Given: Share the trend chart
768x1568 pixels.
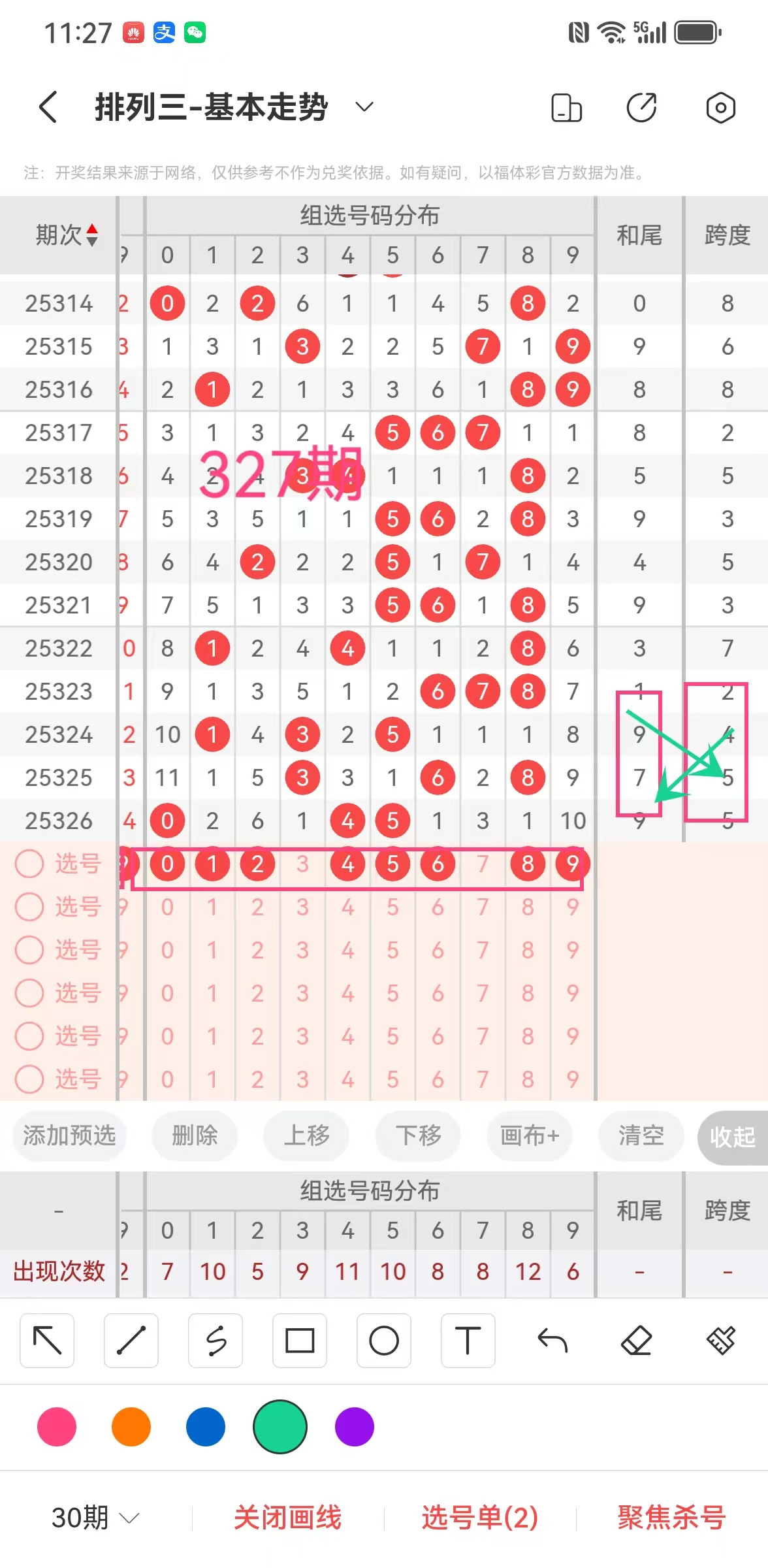Looking at the screenshot, I should [x=642, y=108].
